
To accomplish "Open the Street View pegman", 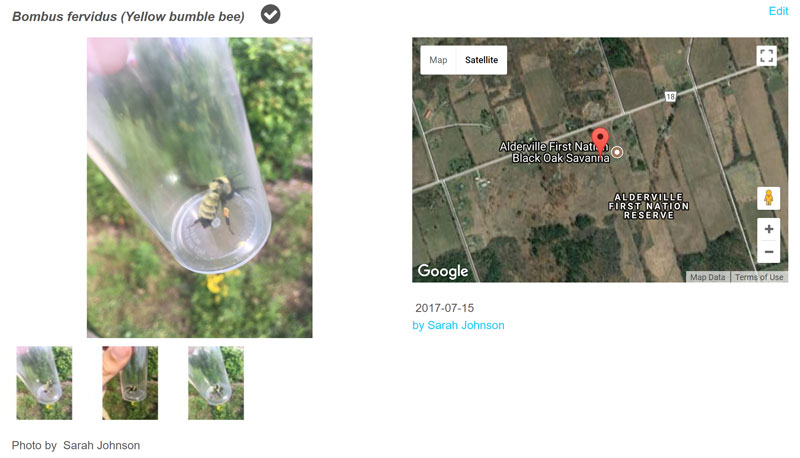I will pos(768,198).
